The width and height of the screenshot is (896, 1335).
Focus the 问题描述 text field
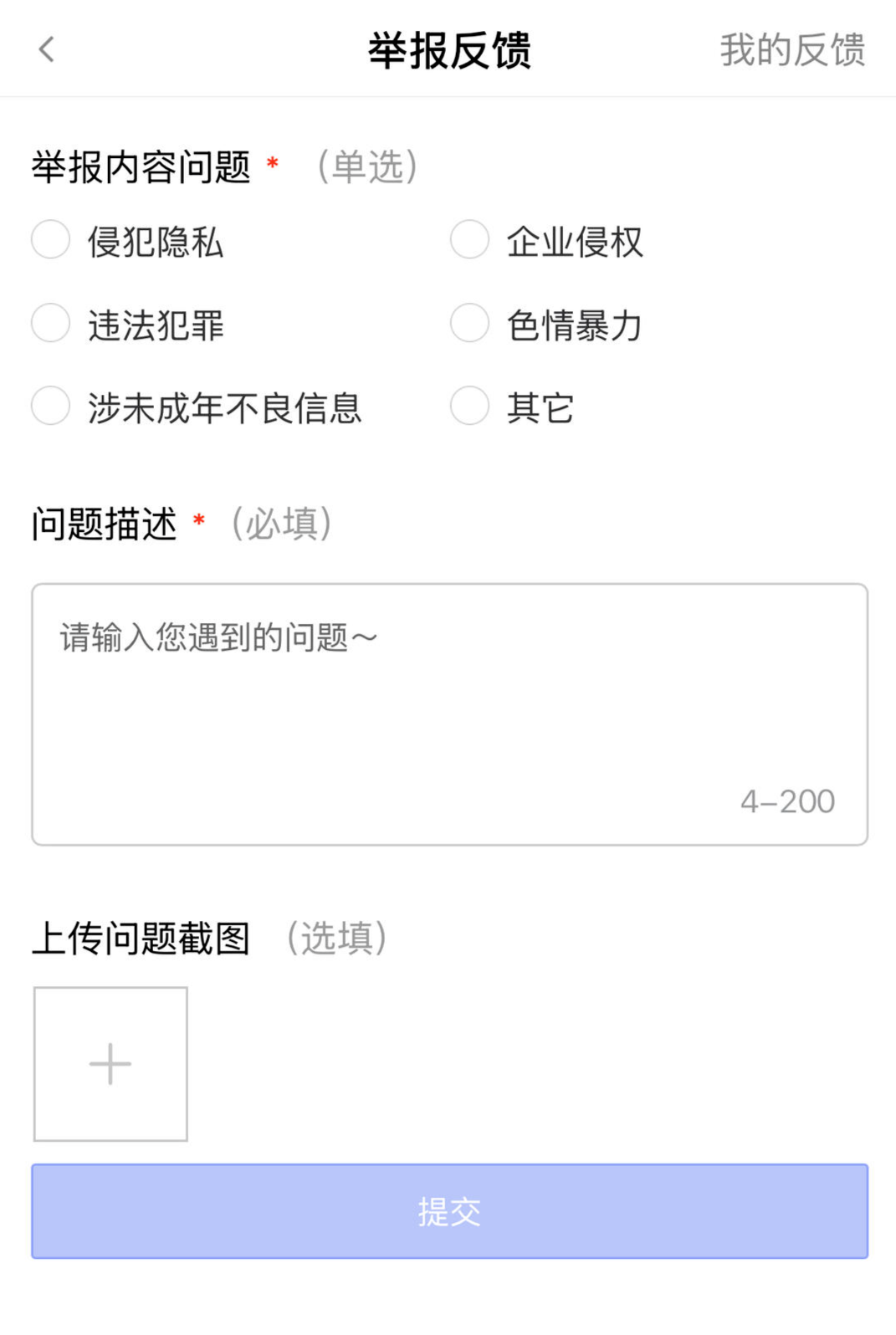click(x=450, y=714)
